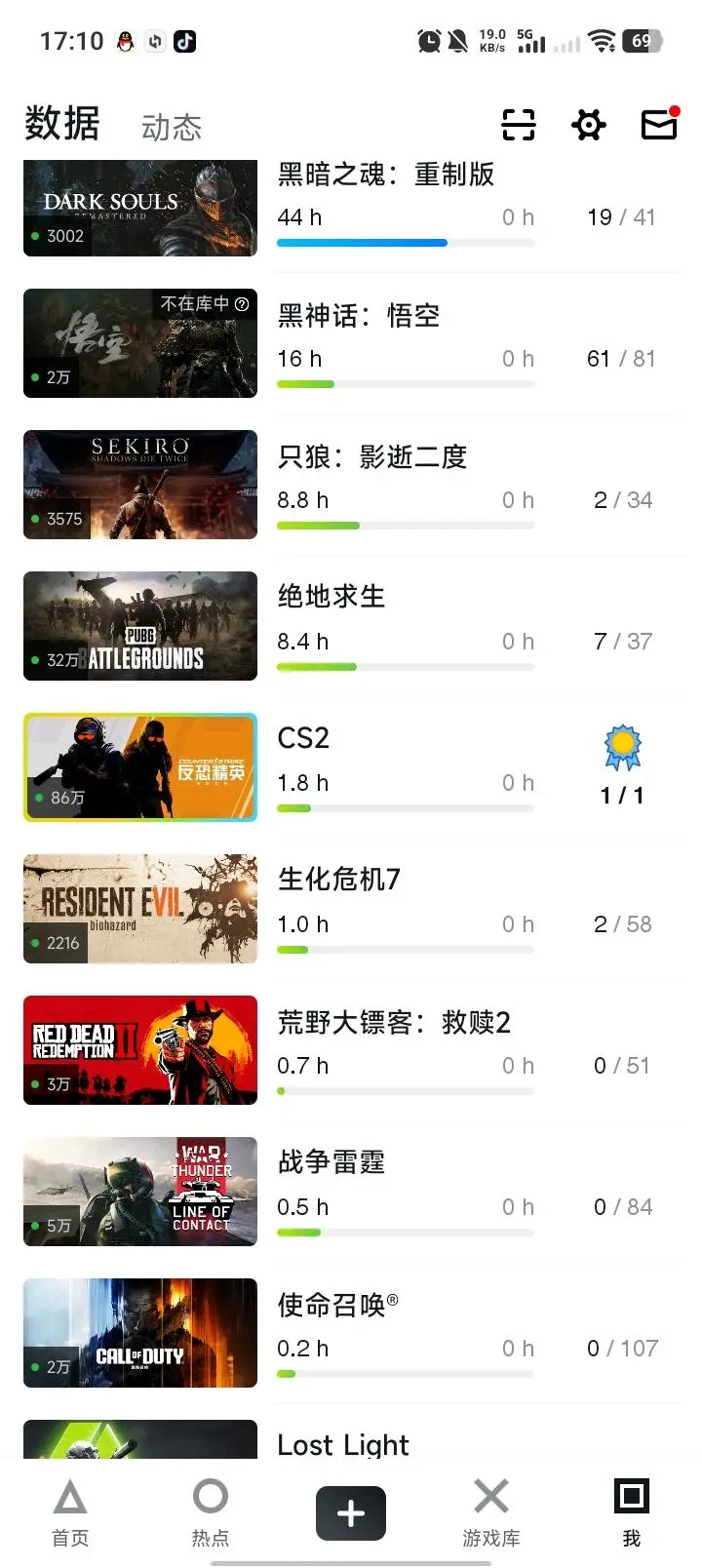The width and height of the screenshot is (702, 1568).
Task: Tap the 不在库中 help icon
Action: 242,304
